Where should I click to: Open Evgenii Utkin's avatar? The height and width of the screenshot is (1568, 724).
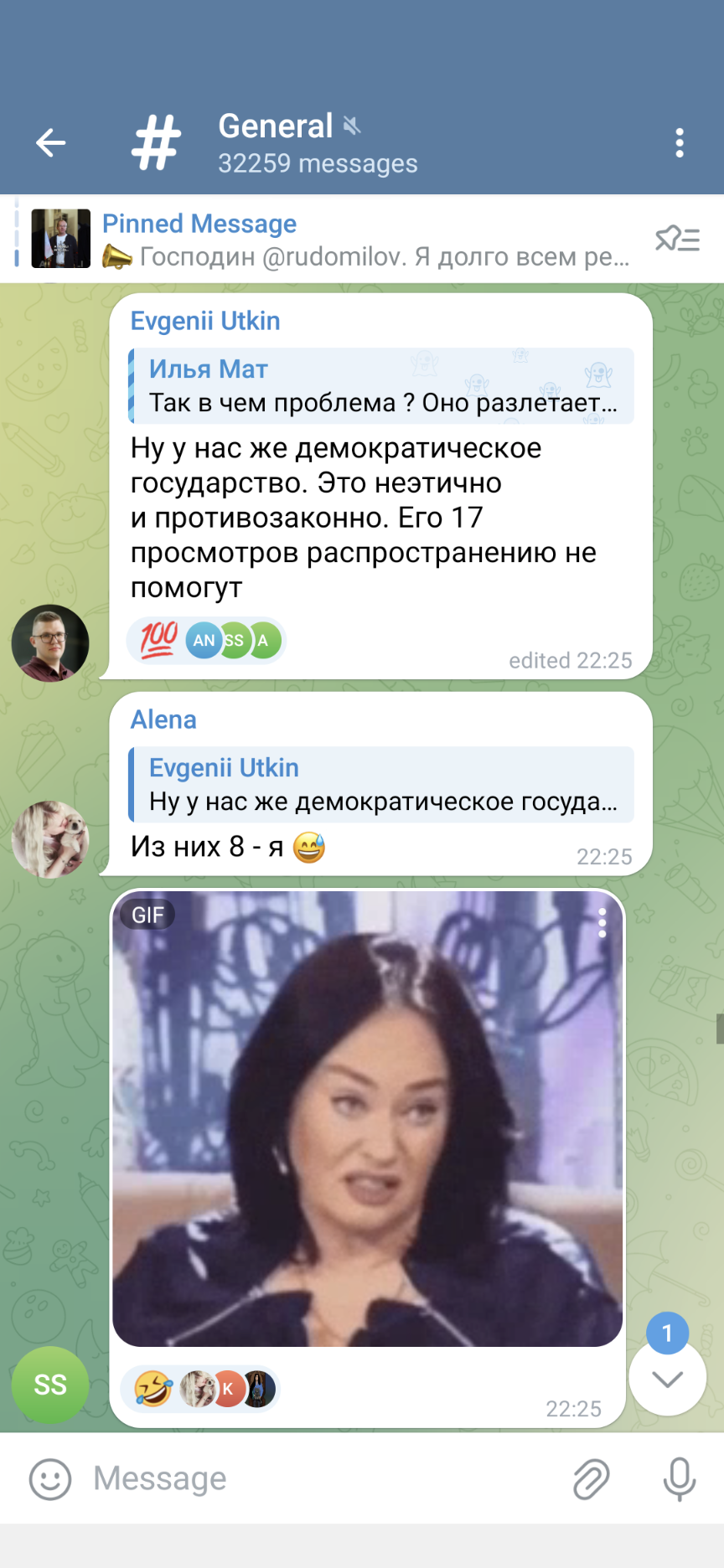pos(50,643)
